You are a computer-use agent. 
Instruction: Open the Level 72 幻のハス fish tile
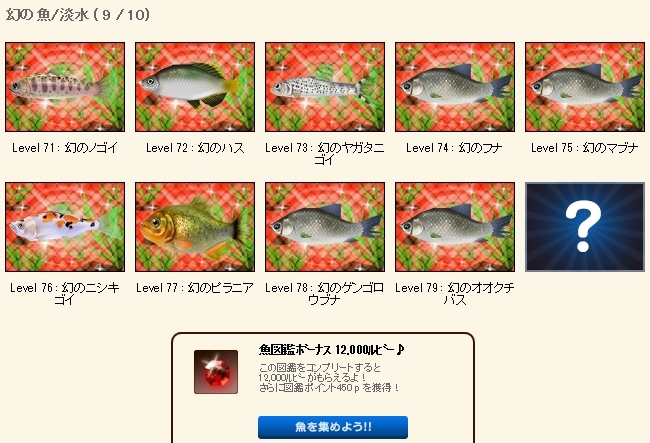point(195,87)
